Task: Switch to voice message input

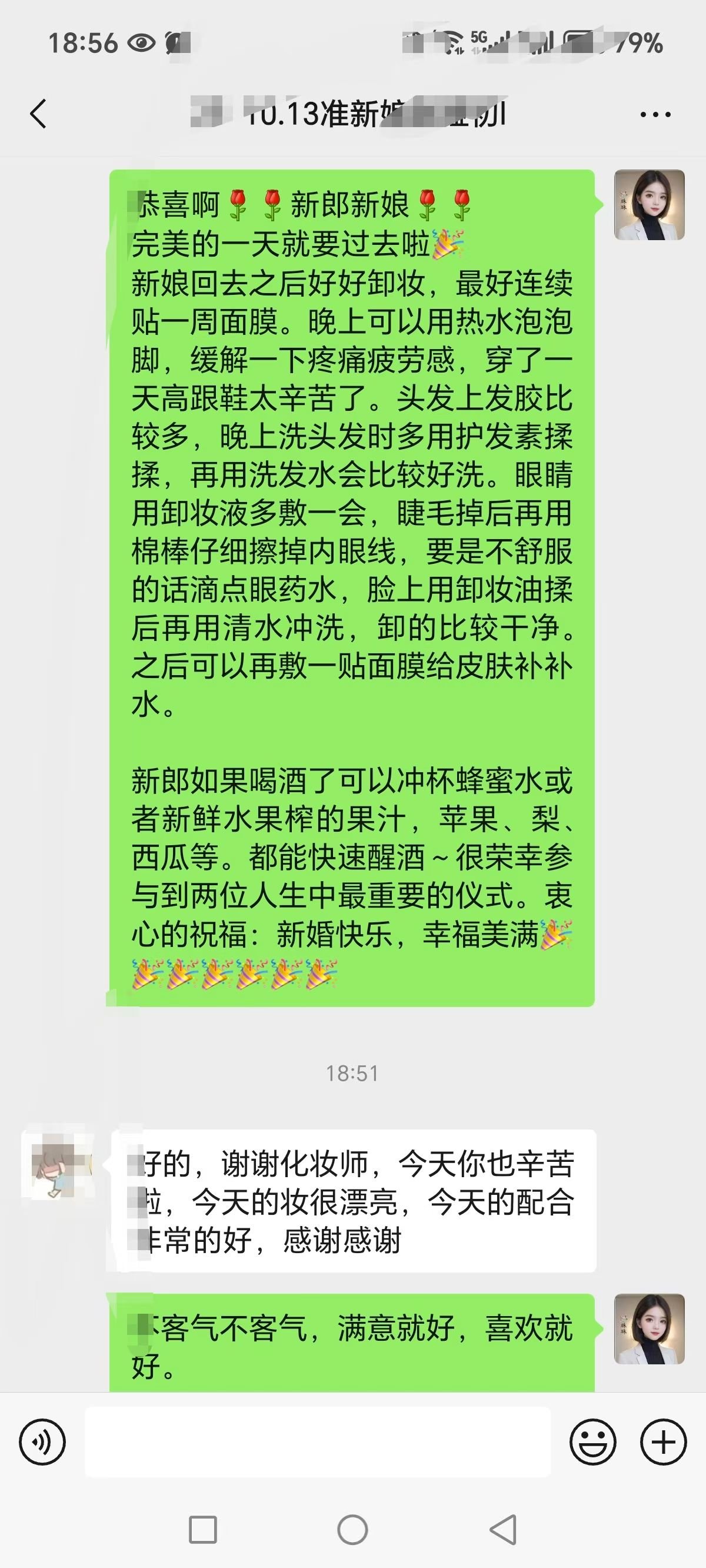Action: 42,1442
